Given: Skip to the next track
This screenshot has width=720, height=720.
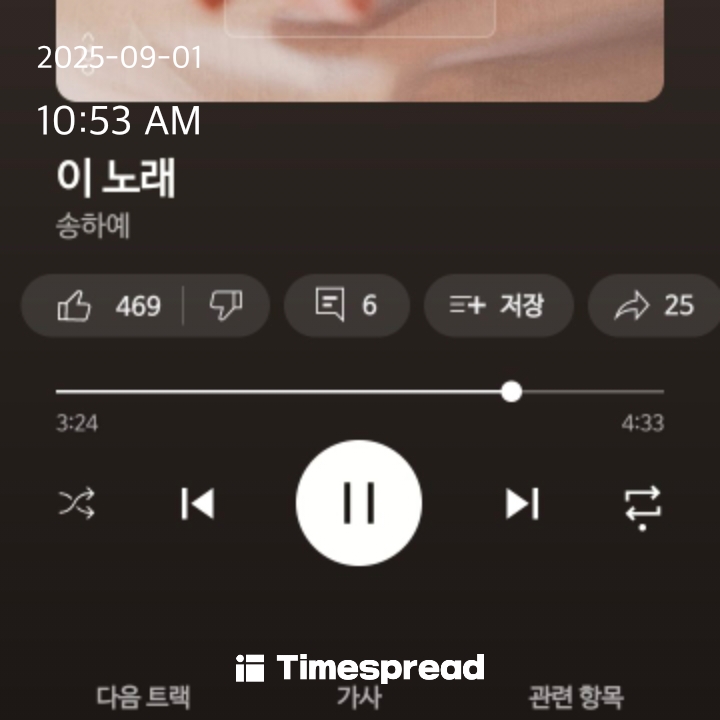Looking at the screenshot, I should tap(521, 503).
